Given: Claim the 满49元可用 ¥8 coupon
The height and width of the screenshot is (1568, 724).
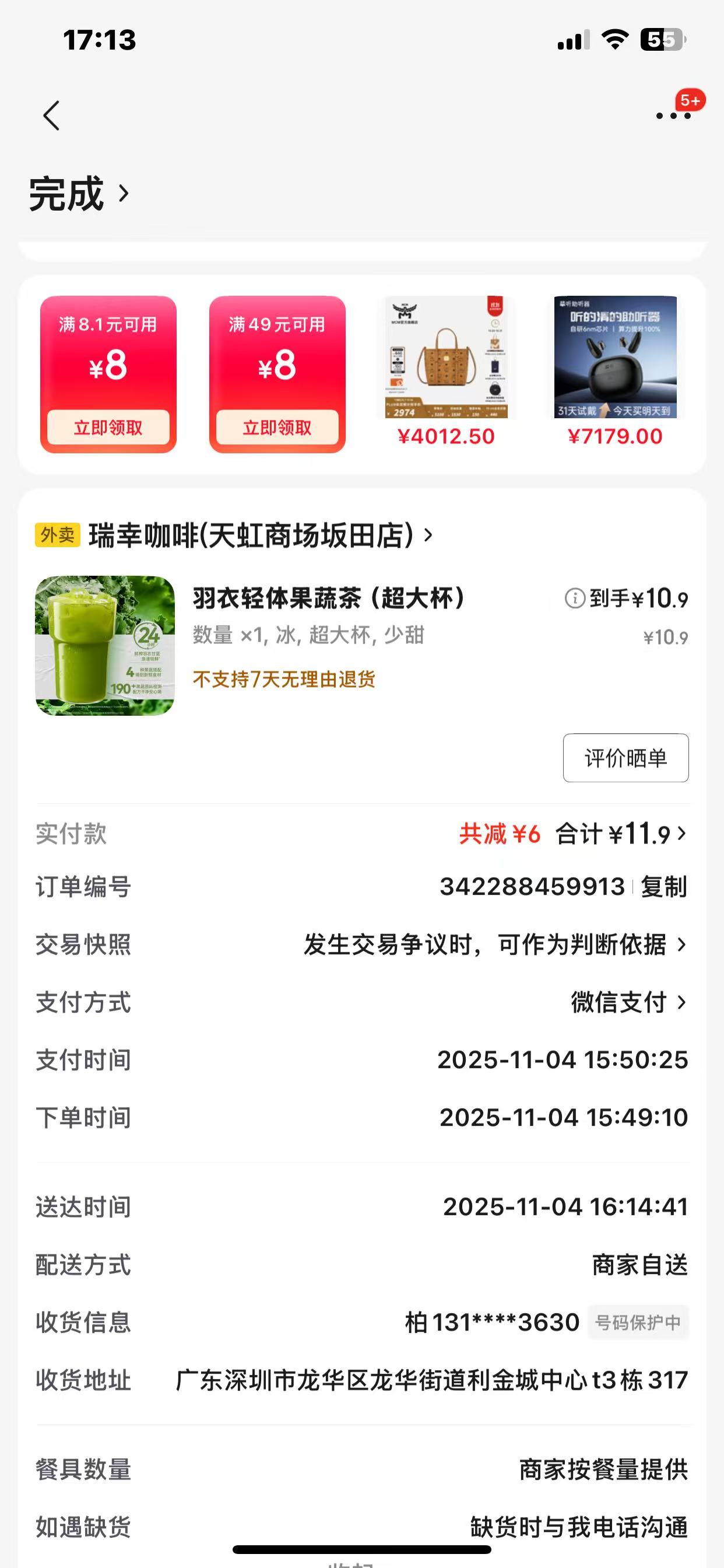Looking at the screenshot, I should (277, 428).
